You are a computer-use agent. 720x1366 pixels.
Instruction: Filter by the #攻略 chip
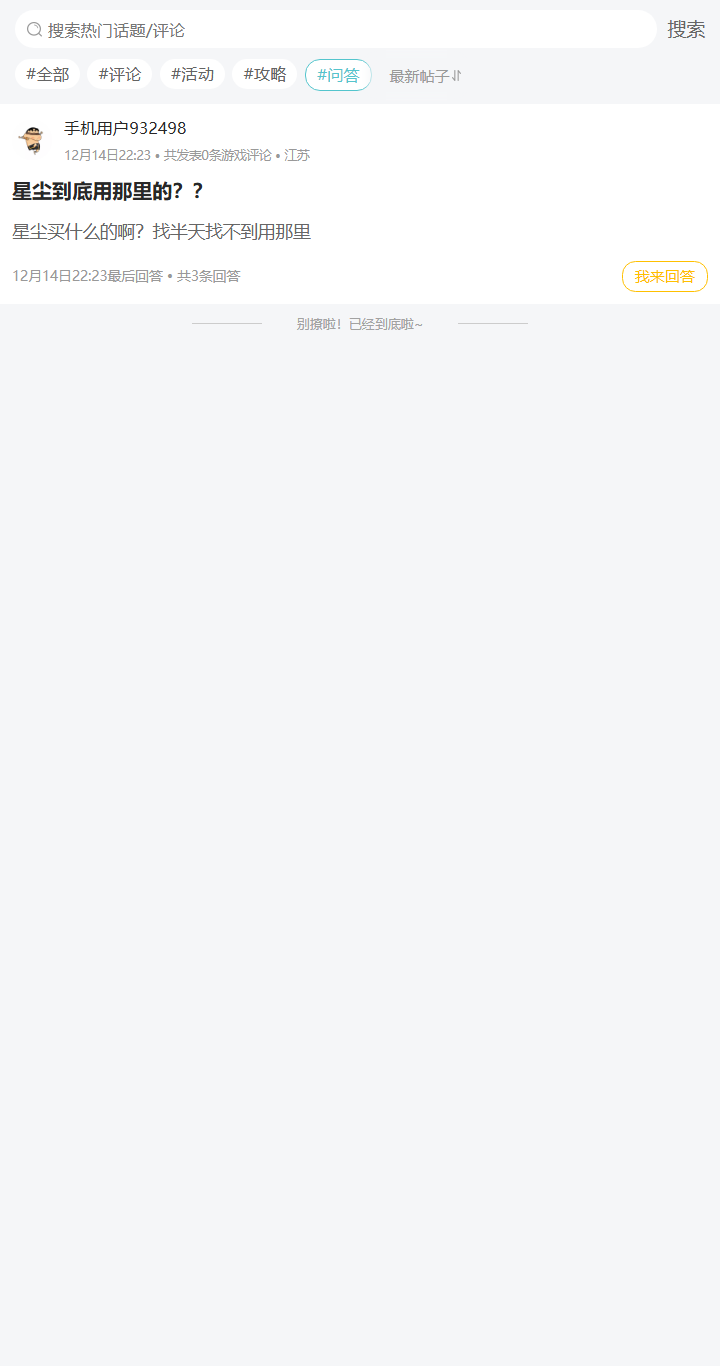pos(264,74)
